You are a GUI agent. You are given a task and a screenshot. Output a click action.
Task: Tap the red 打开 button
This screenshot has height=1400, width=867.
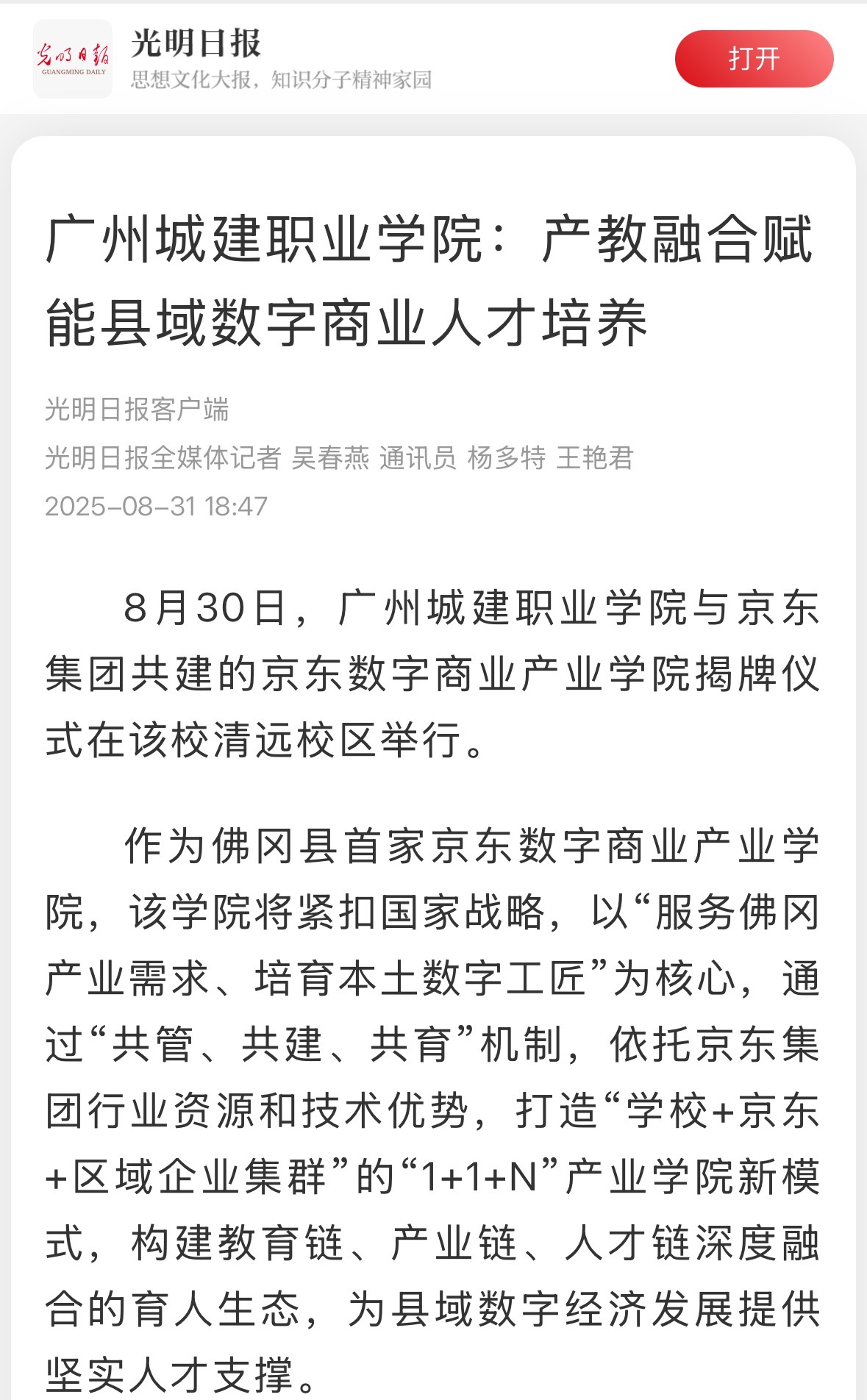(x=754, y=59)
